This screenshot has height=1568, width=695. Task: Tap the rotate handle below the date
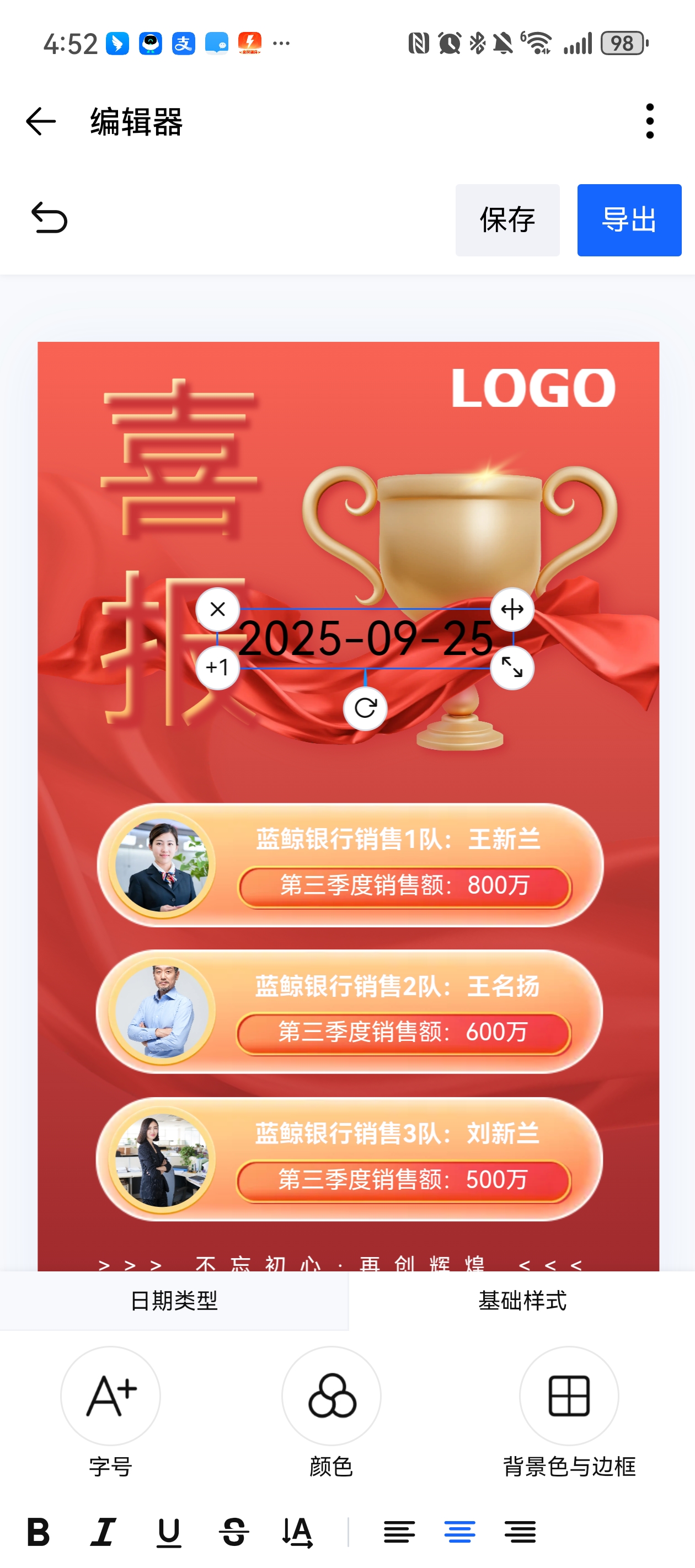tap(365, 708)
